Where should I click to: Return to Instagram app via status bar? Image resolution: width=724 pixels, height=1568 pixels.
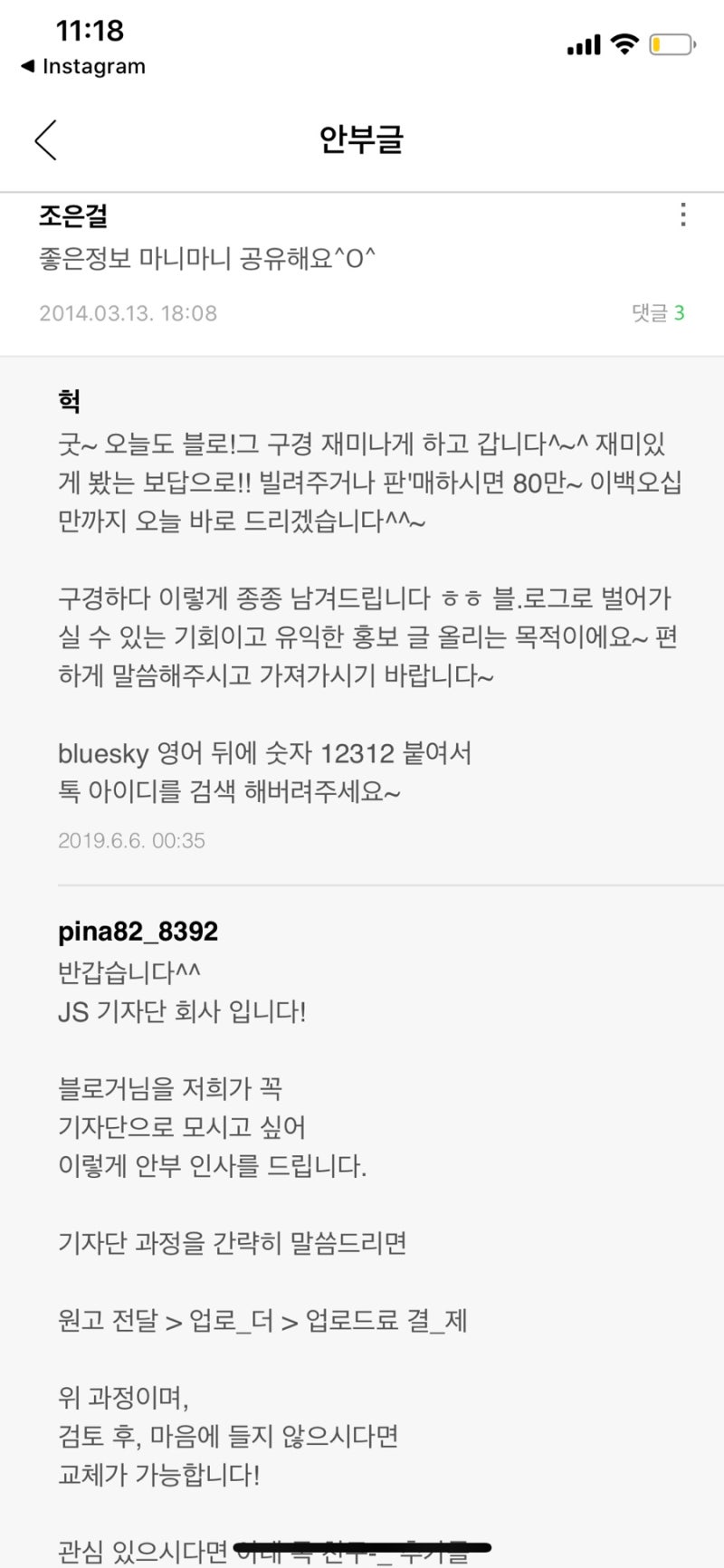81,66
